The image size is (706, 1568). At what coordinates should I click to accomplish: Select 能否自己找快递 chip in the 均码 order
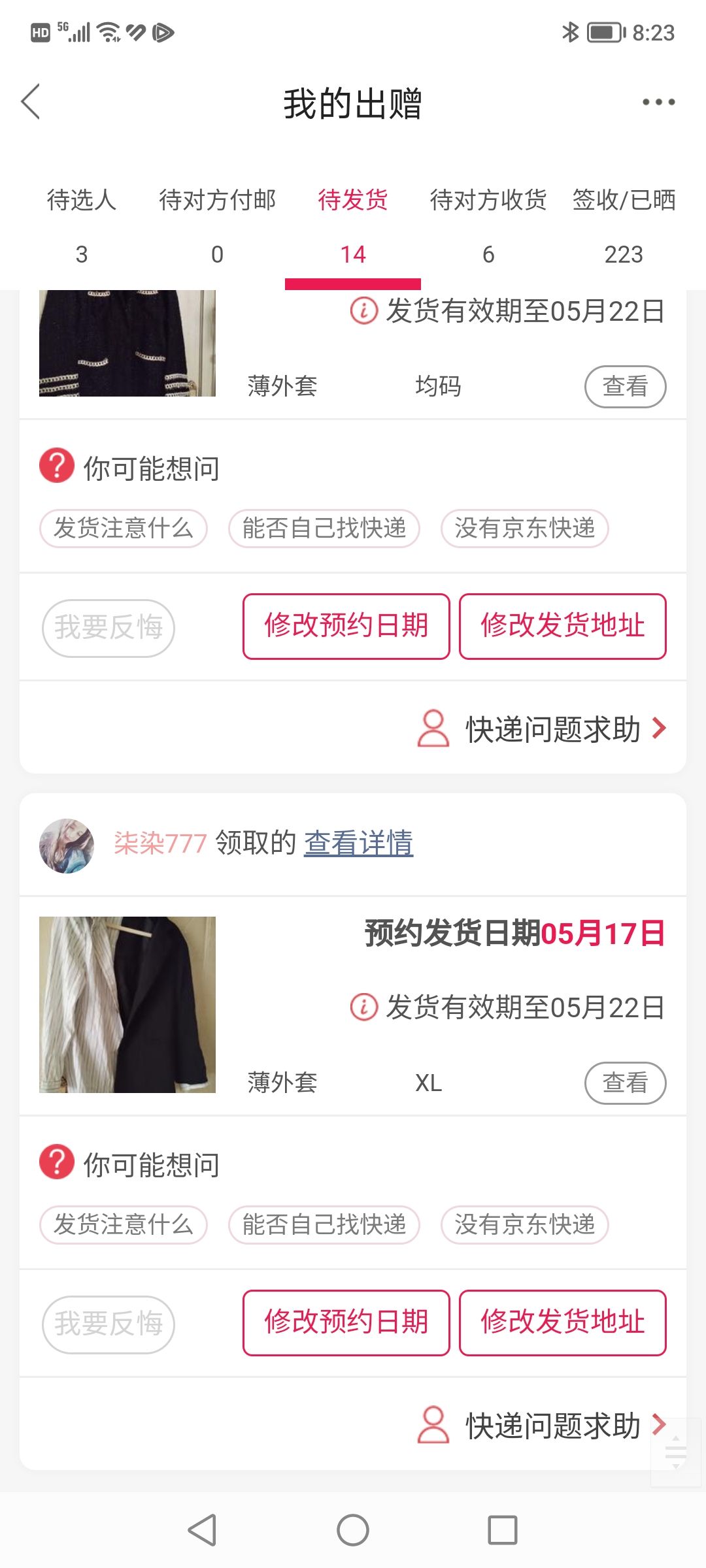click(x=324, y=529)
